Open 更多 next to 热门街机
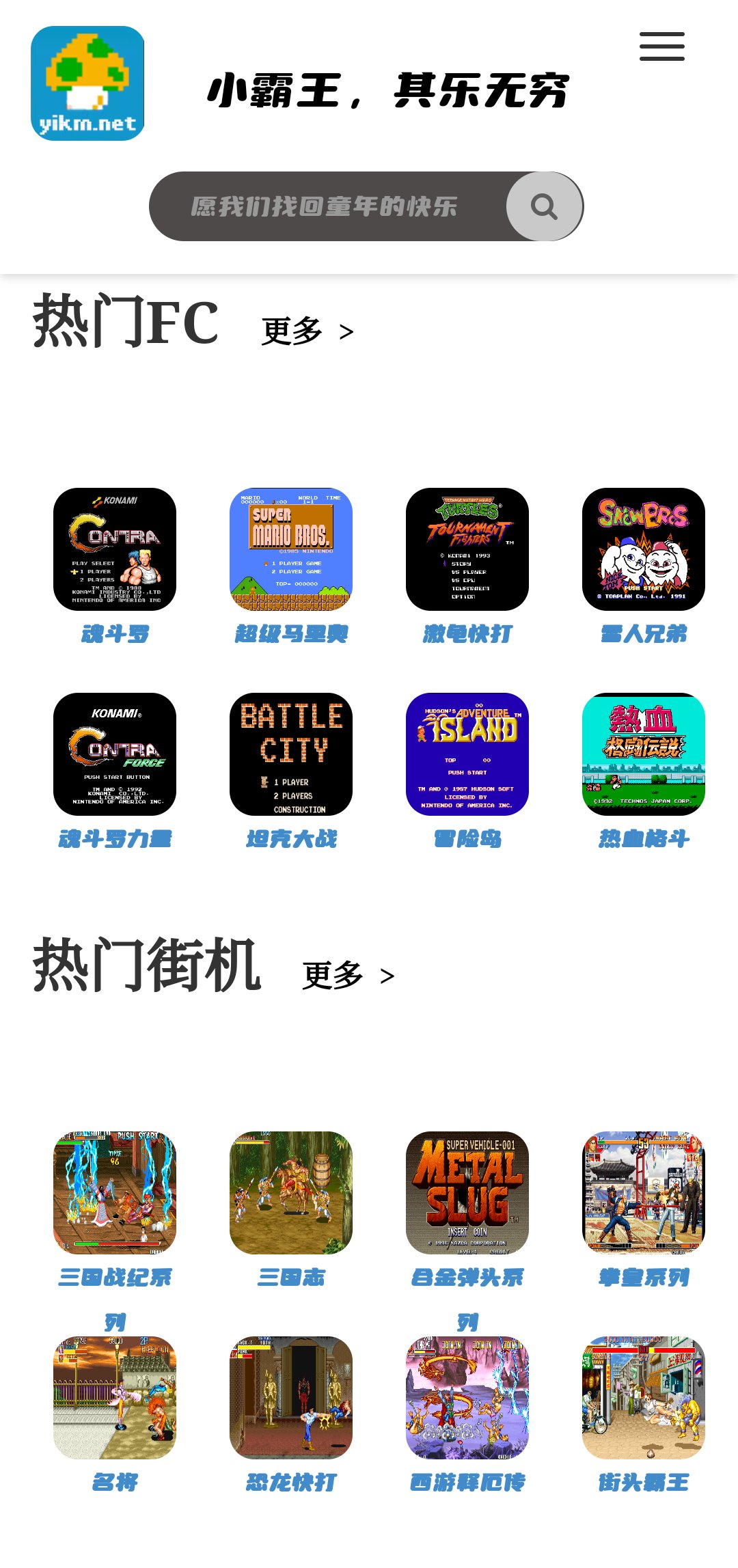 pos(348,976)
